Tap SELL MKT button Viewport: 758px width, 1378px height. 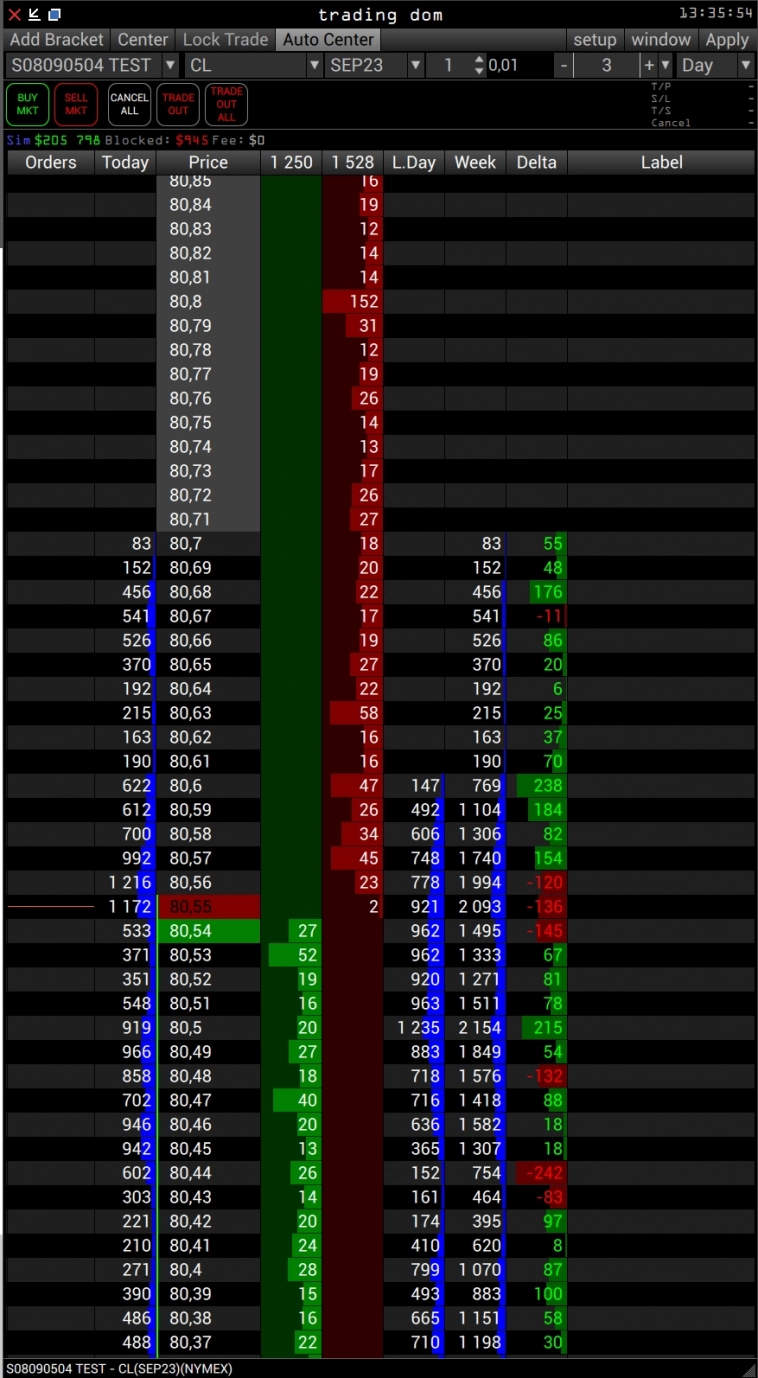(76, 104)
